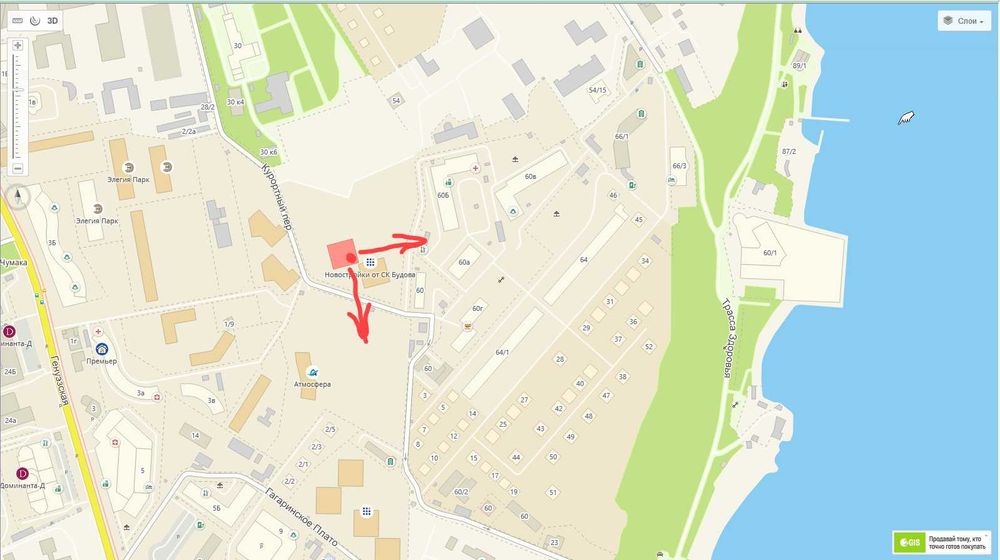The height and width of the screenshot is (560, 1000).
Task: Open the 2GIS advertisement banner
Action: [944, 541]
